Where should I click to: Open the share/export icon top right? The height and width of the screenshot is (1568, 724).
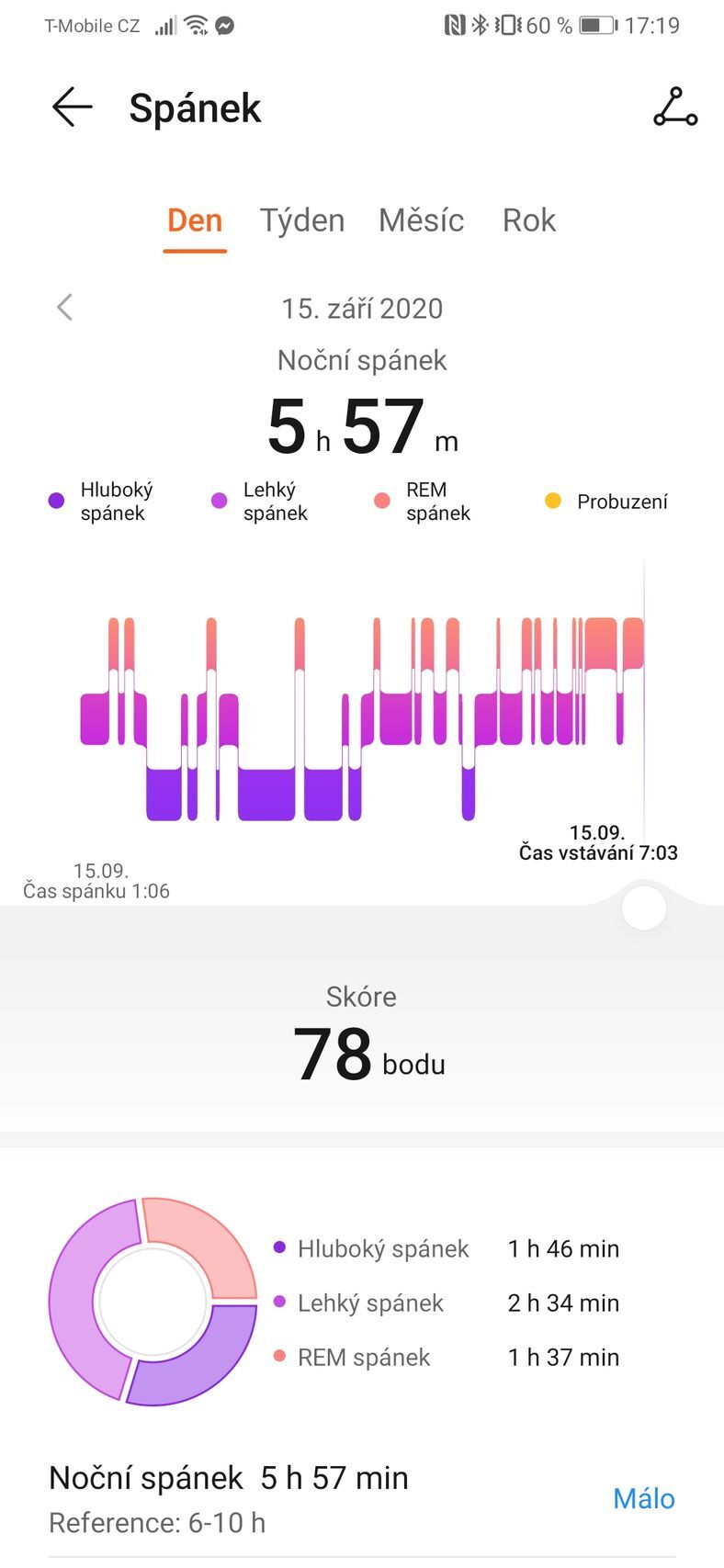click(675, 107)
